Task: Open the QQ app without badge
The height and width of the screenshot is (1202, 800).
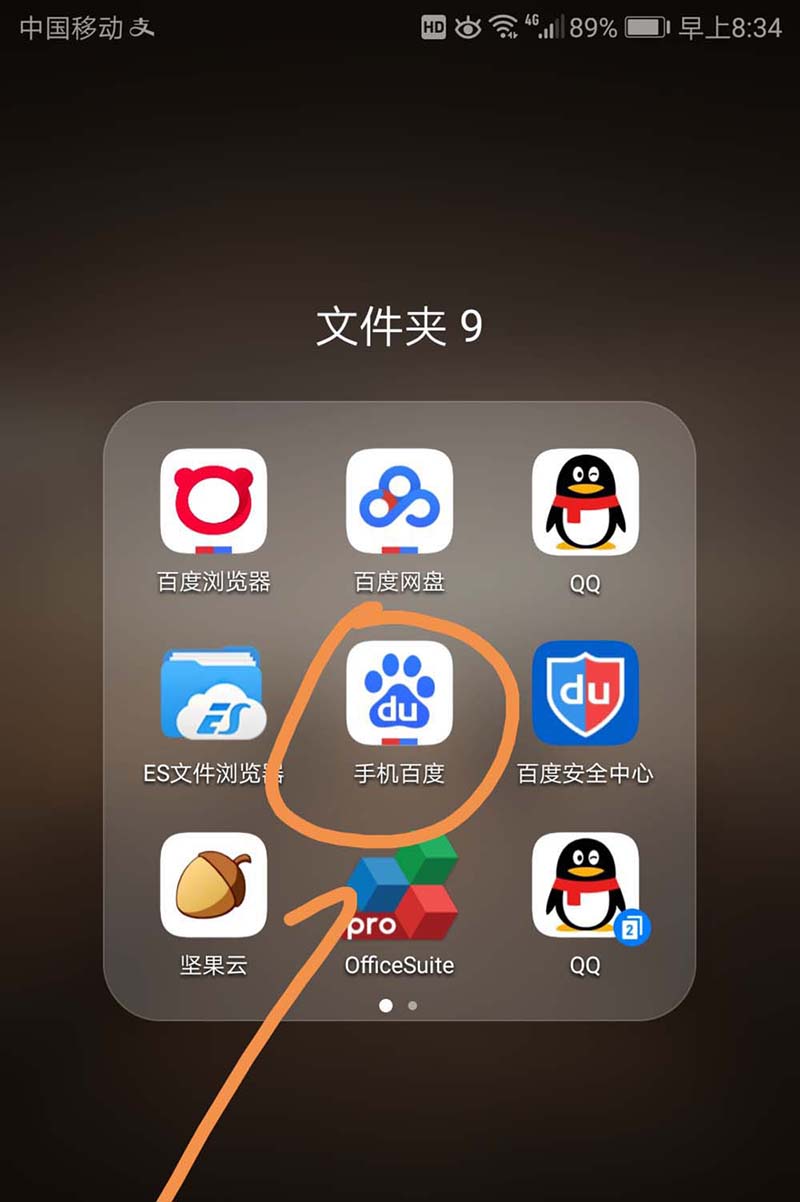Action: [x=585, y=503]
